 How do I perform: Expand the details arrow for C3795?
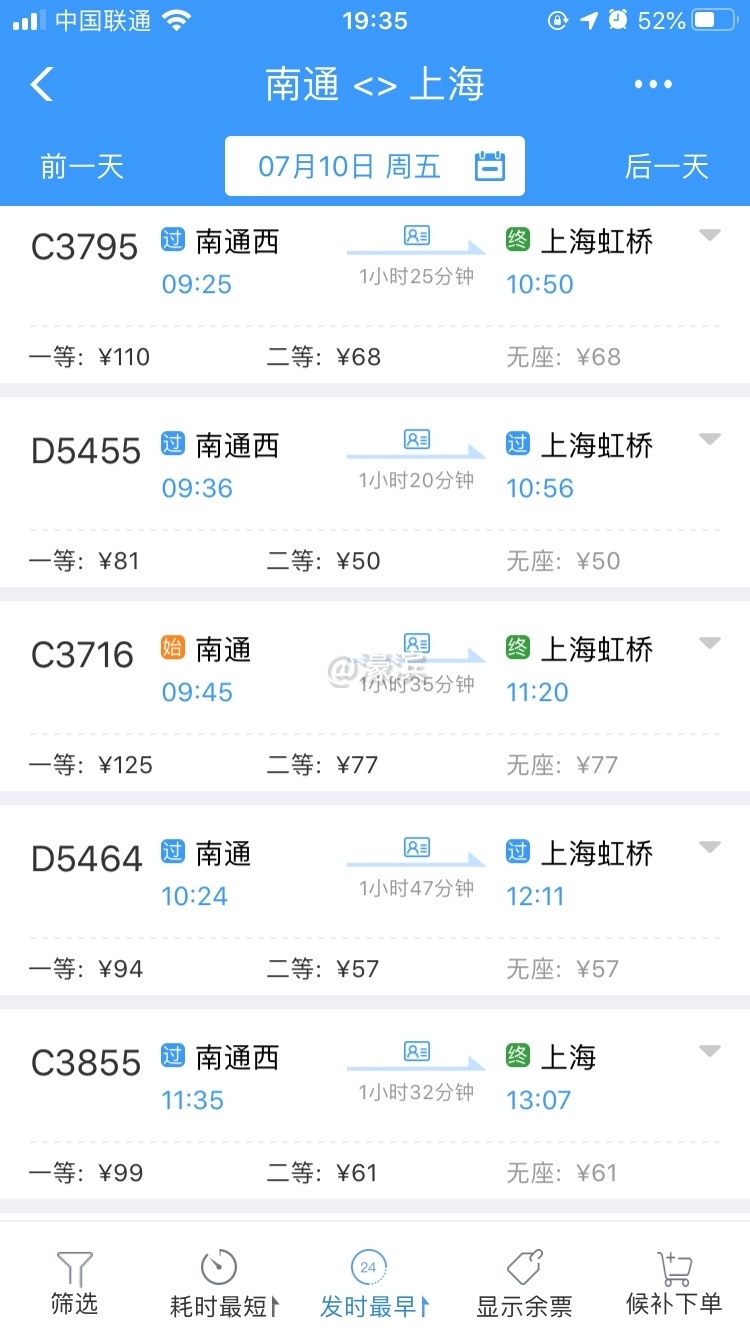click(x=709, y=236)
